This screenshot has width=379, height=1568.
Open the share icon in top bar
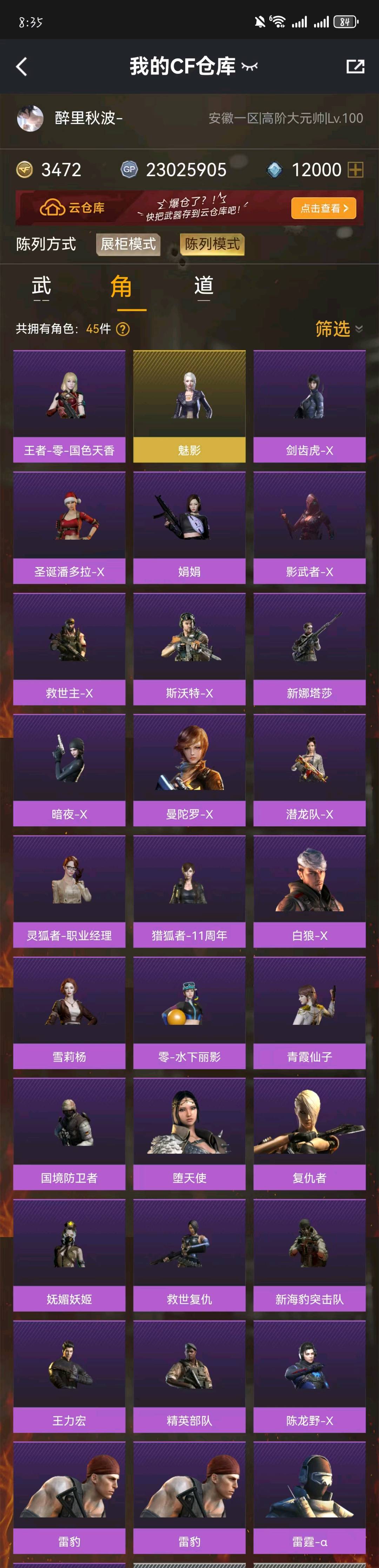click(x=355, y=66)
